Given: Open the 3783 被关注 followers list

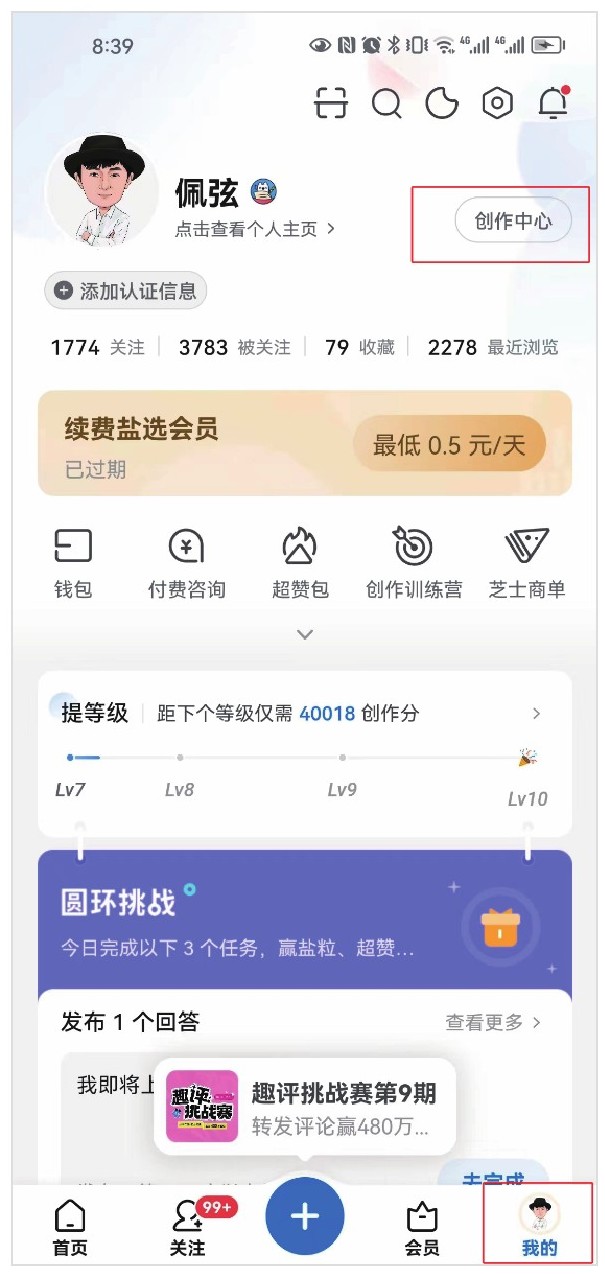Looking at the screenshot, I should (234, 348).
